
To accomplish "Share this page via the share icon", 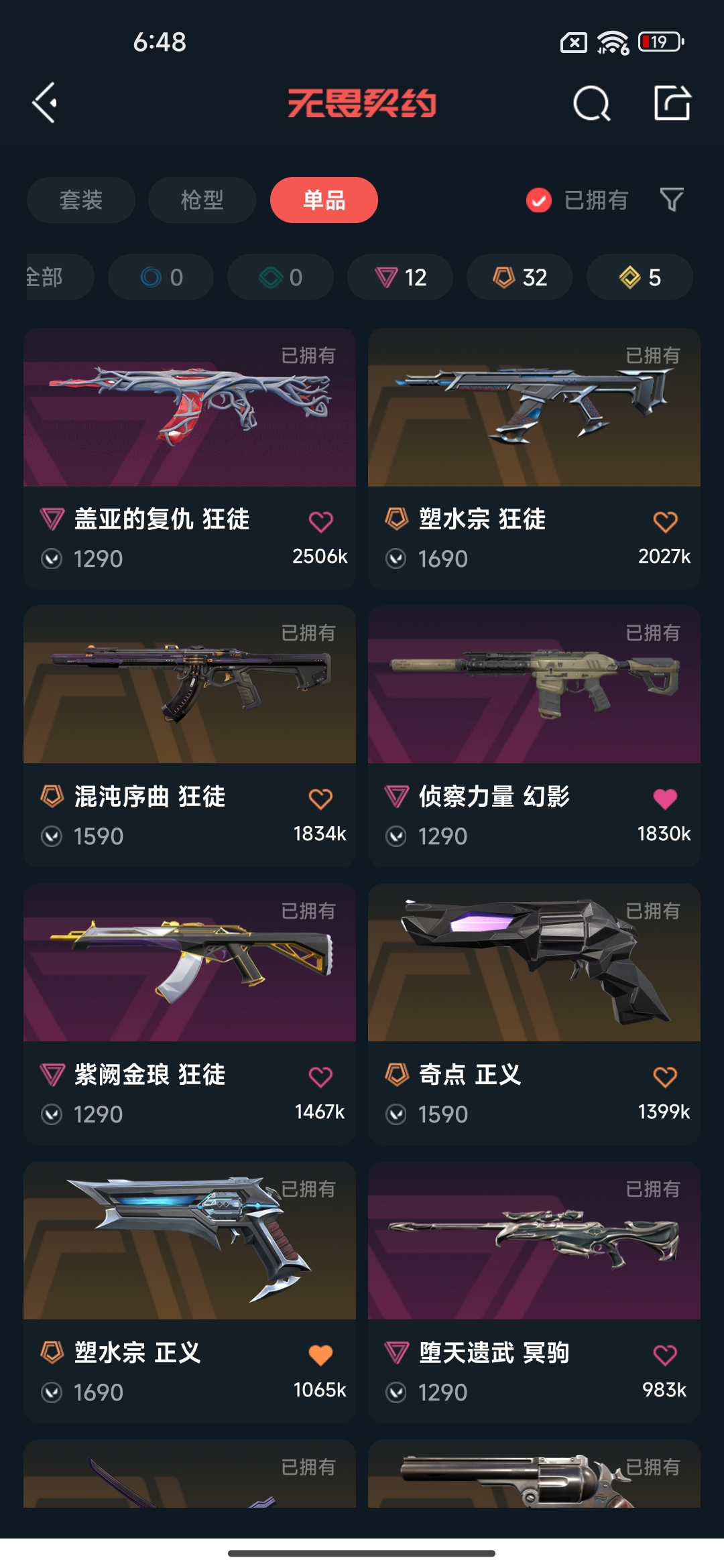I will coord(672,103).
